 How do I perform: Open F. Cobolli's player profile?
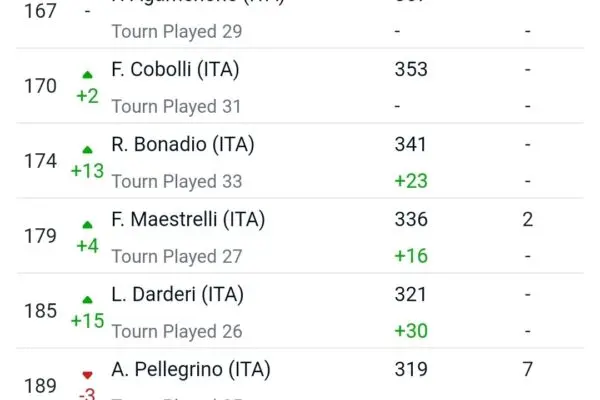[175, 70]
